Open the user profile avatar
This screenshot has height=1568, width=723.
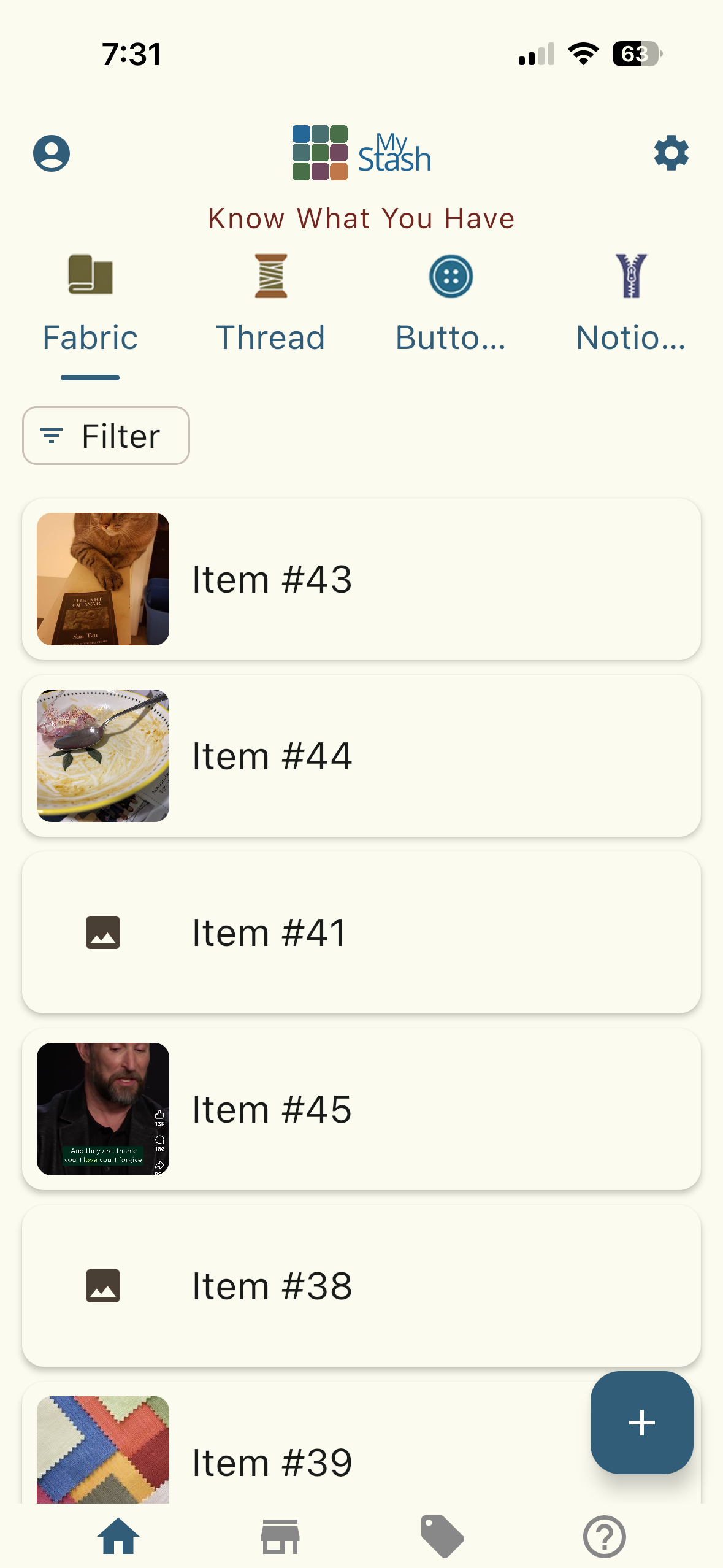(x=52, y=153)
